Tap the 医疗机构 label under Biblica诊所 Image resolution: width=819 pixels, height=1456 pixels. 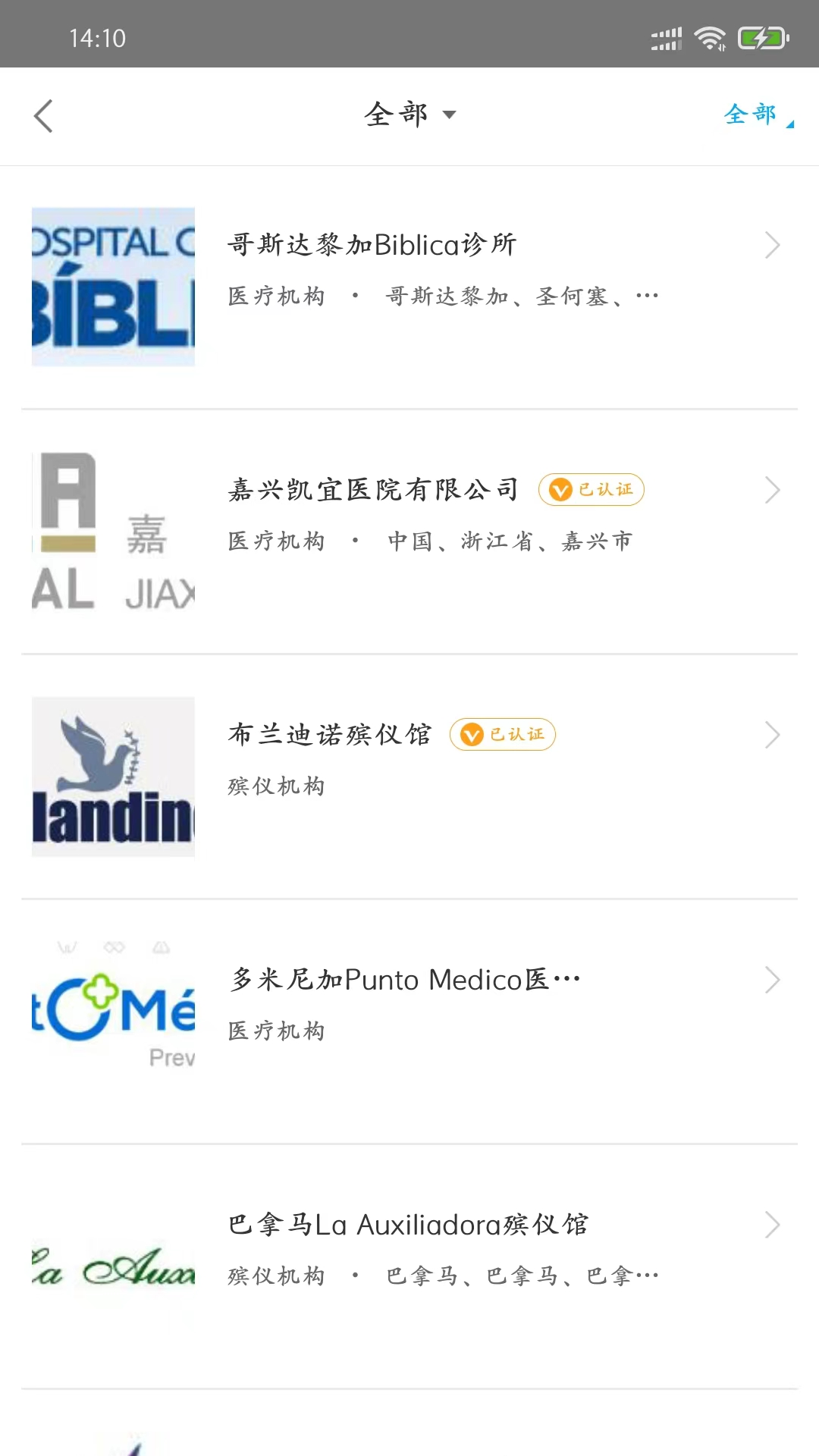(276, 296)
